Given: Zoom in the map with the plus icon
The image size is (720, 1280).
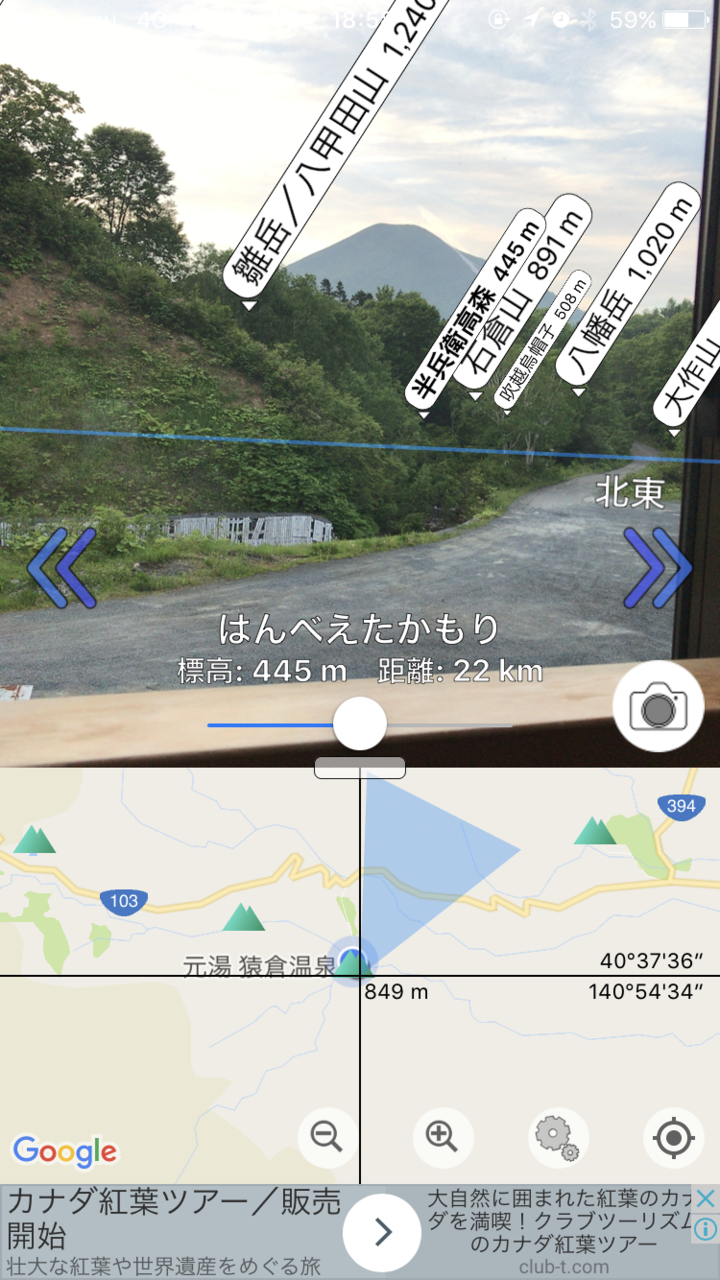Looking at the screenshot, I should pyautogui.click(x=442, y=1137).
